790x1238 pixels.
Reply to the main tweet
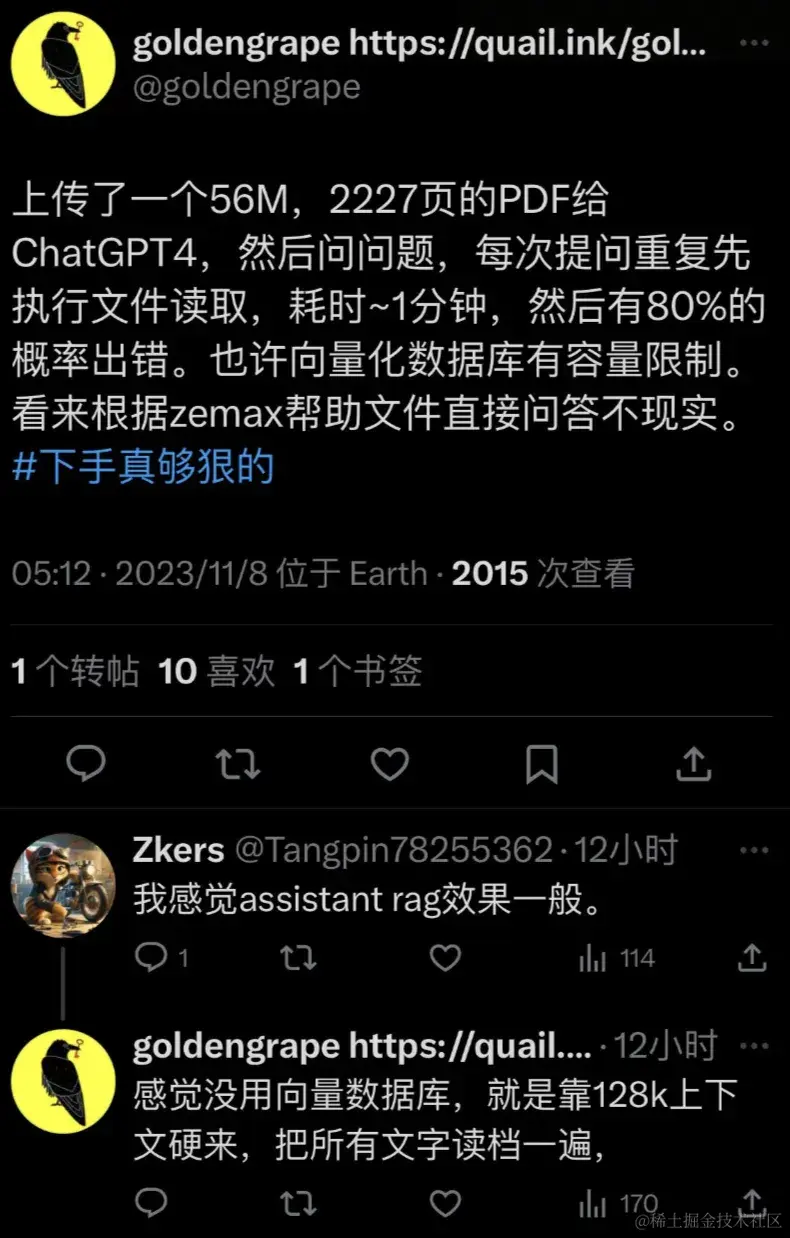click(87, 764)
